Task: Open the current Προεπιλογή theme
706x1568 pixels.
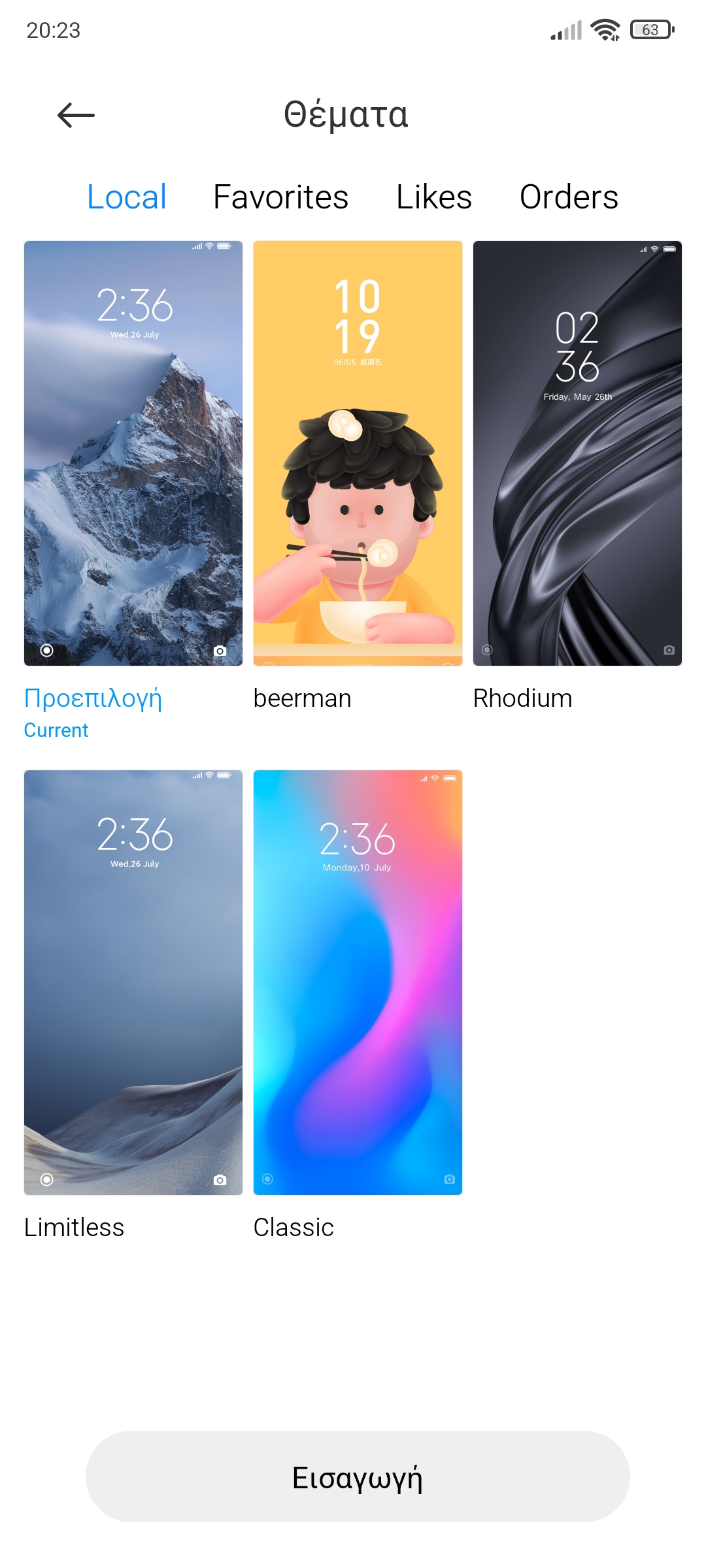Action: (x=133, y=453)
